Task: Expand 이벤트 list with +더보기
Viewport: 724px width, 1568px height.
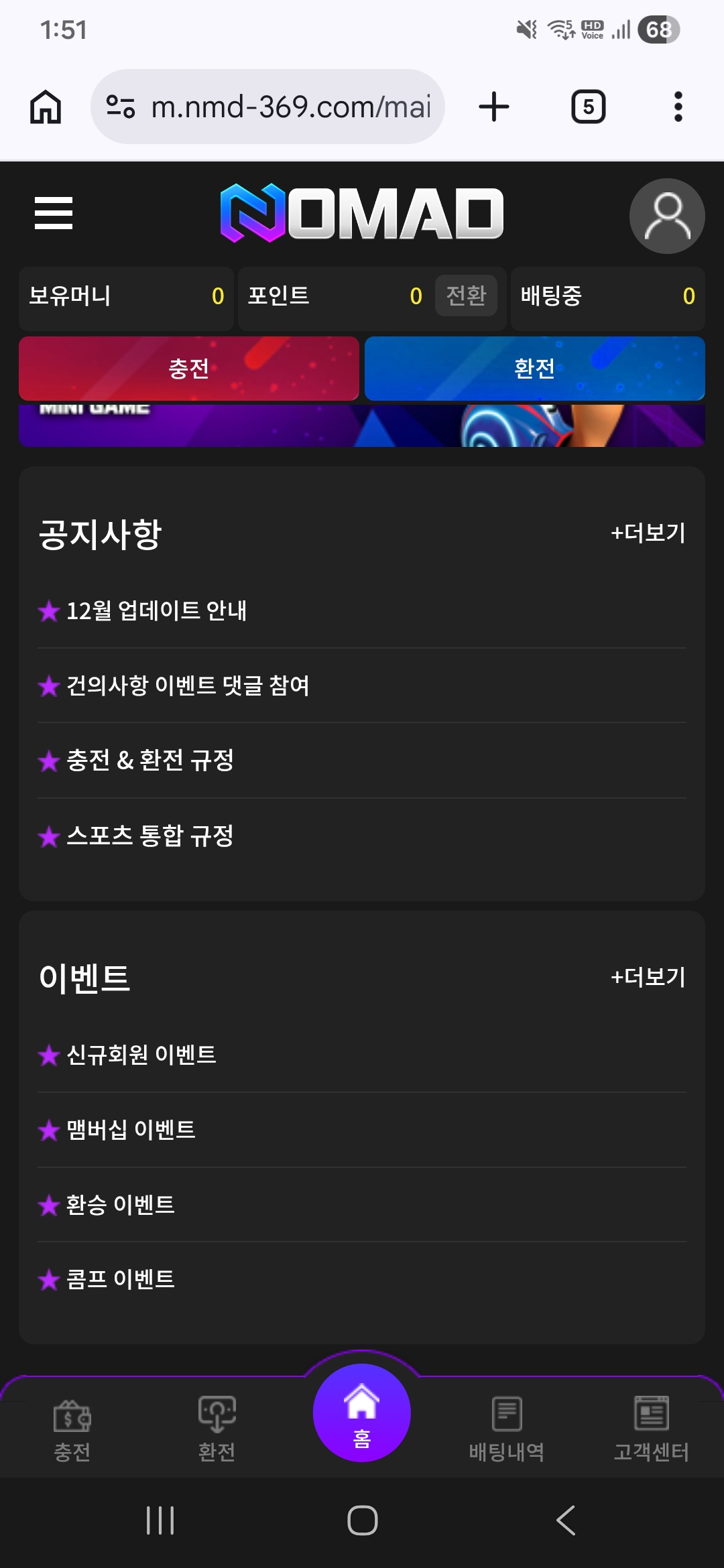Action: pos(648,977)
